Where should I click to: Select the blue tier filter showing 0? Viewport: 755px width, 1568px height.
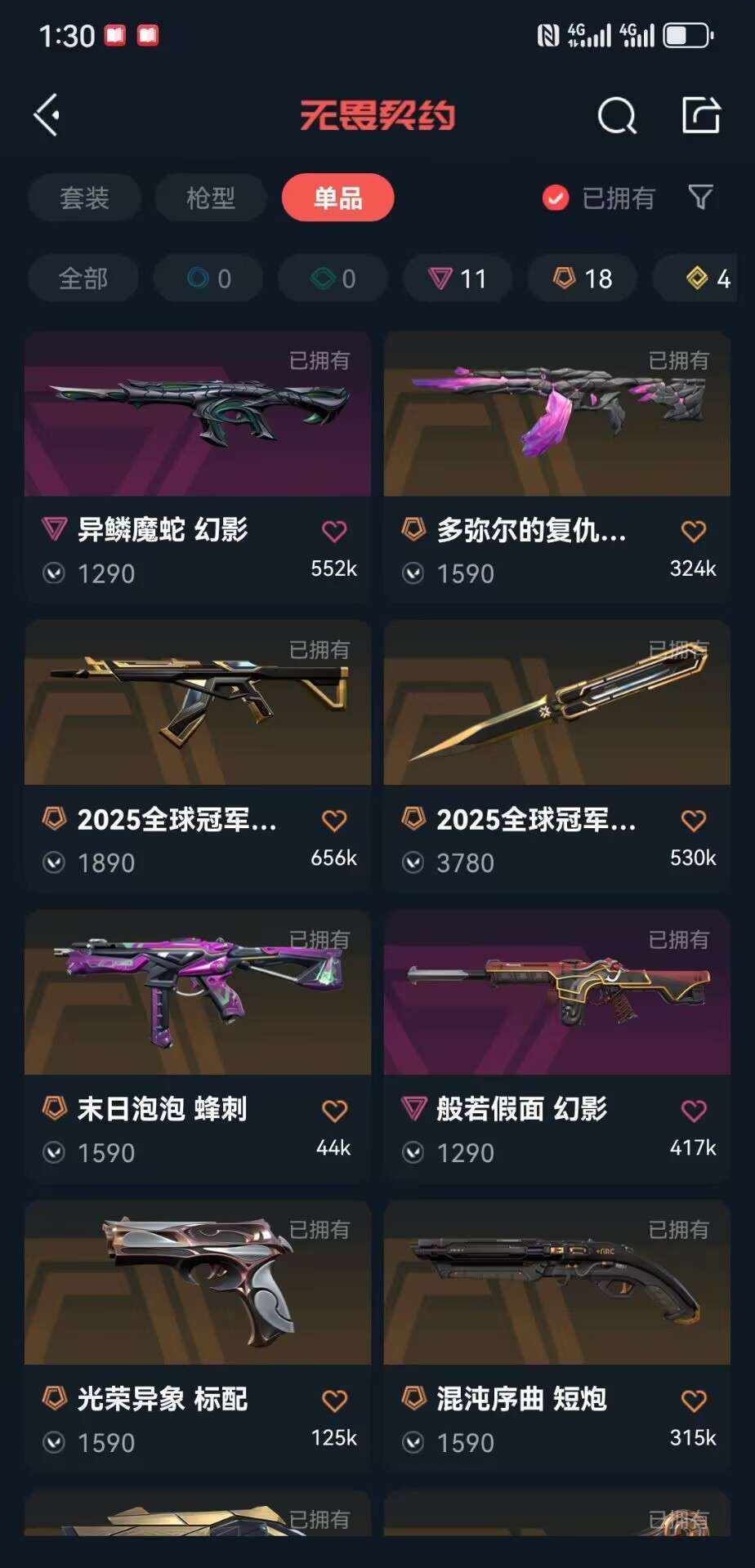(208, 278)
